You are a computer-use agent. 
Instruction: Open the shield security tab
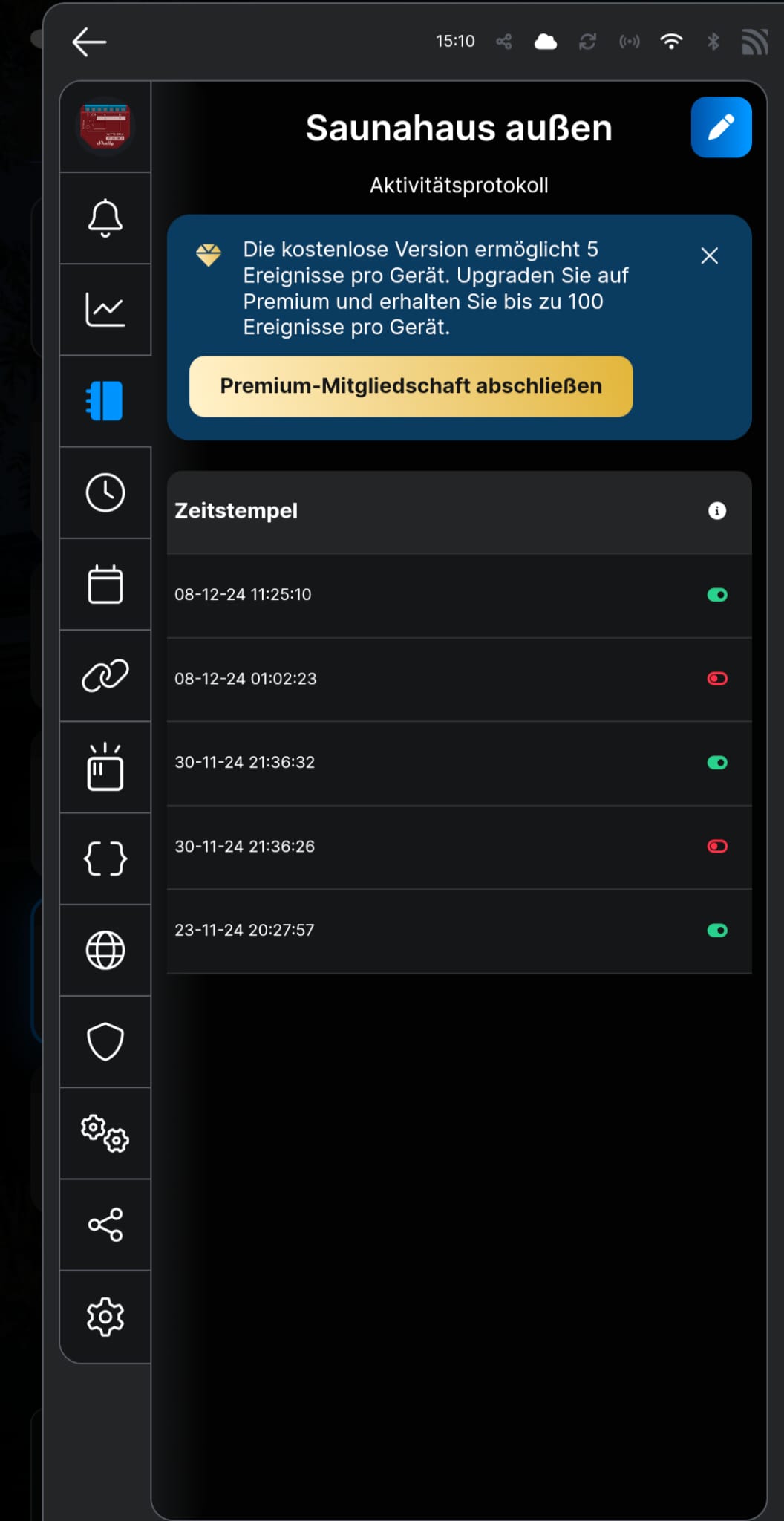coord(105,1042)
